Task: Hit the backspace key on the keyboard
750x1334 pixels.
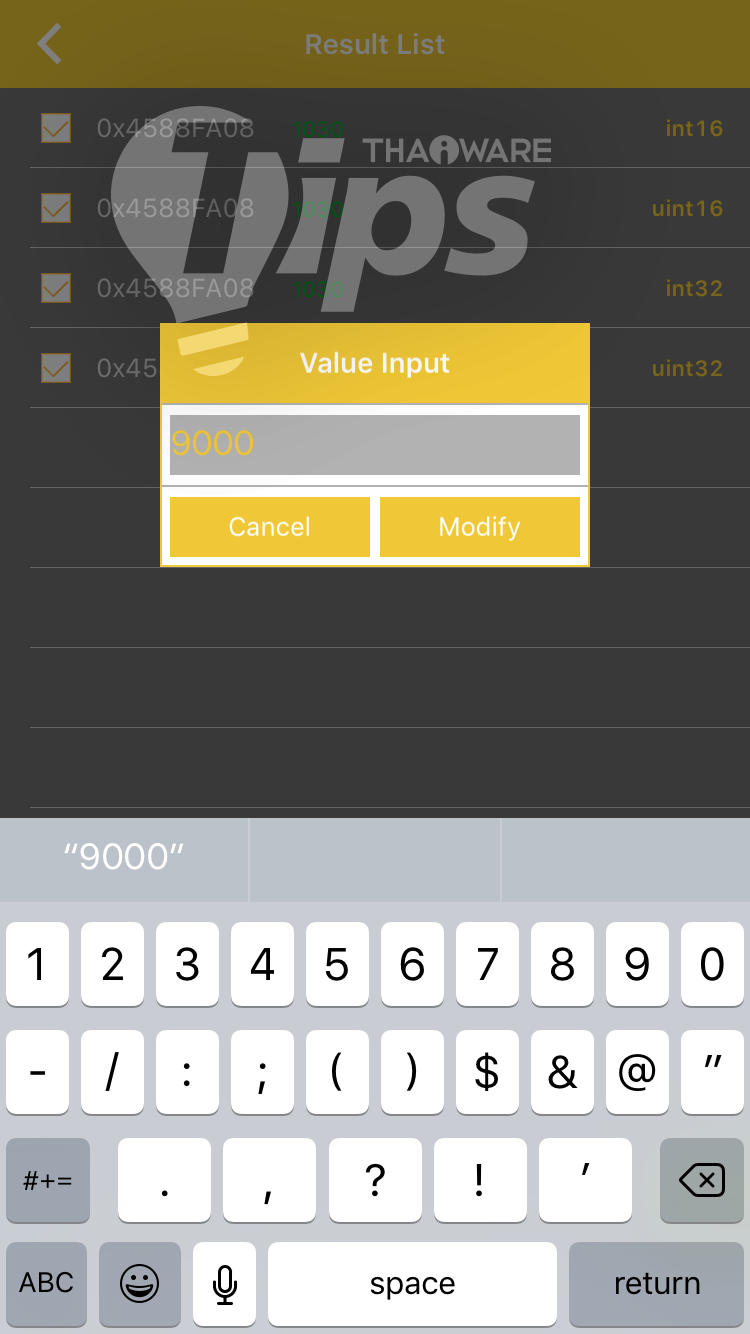Action: [x=702, y=1181]
